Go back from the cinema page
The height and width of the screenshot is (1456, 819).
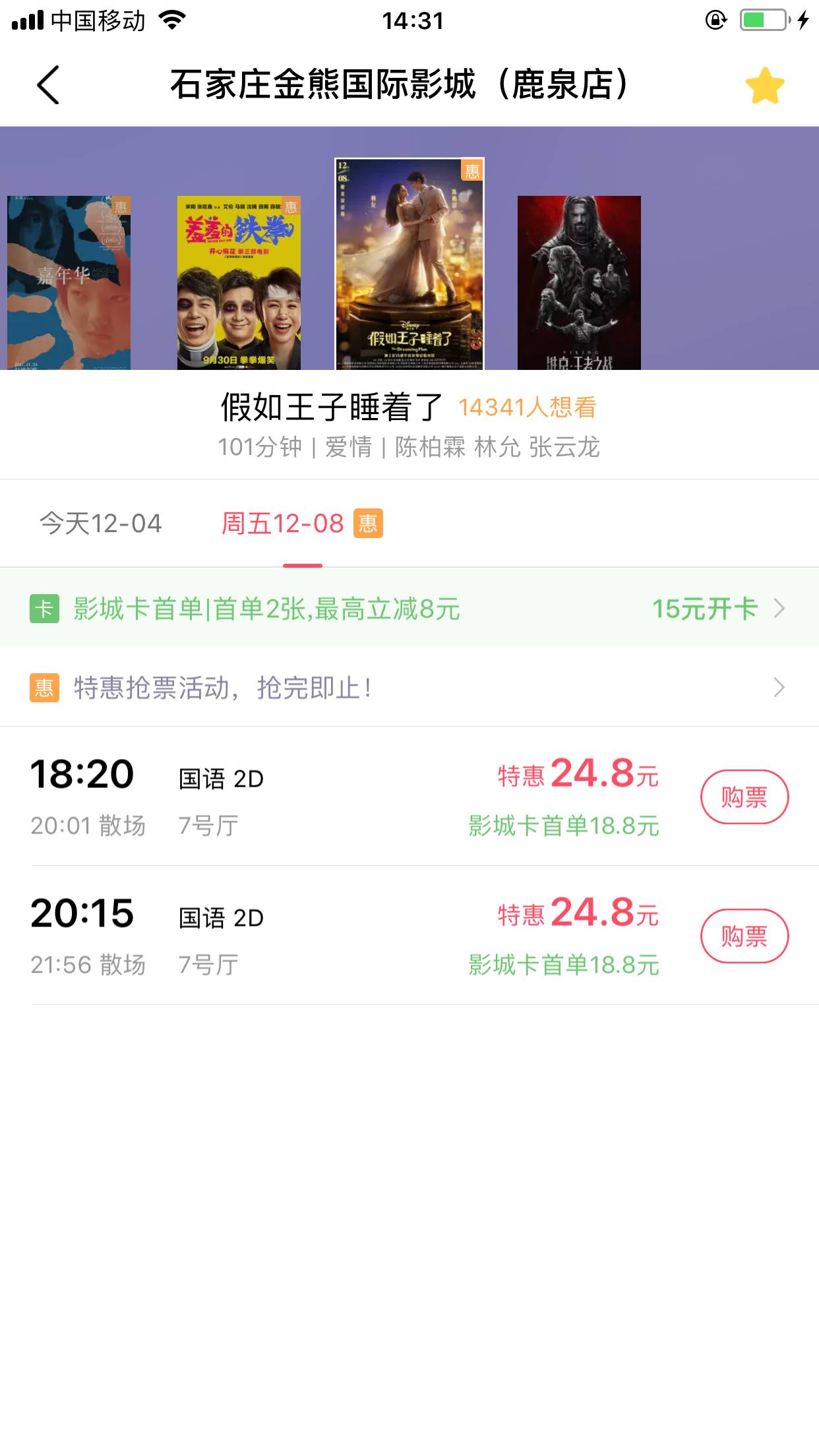[x=48, y=85]
